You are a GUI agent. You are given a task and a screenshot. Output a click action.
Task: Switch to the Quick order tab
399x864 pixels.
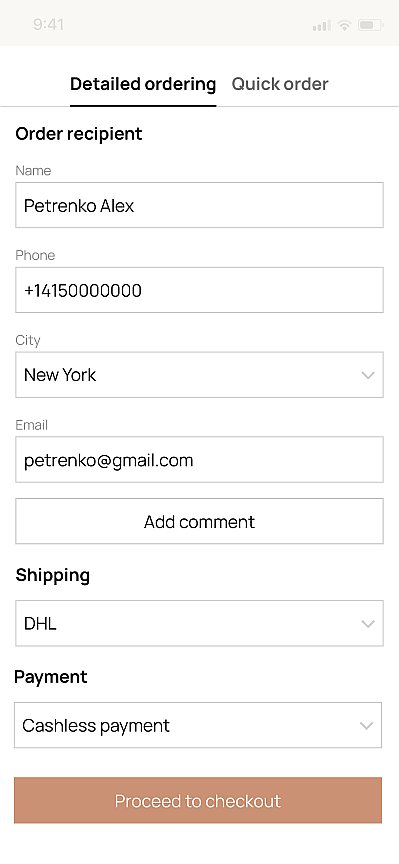click(279, 84)
